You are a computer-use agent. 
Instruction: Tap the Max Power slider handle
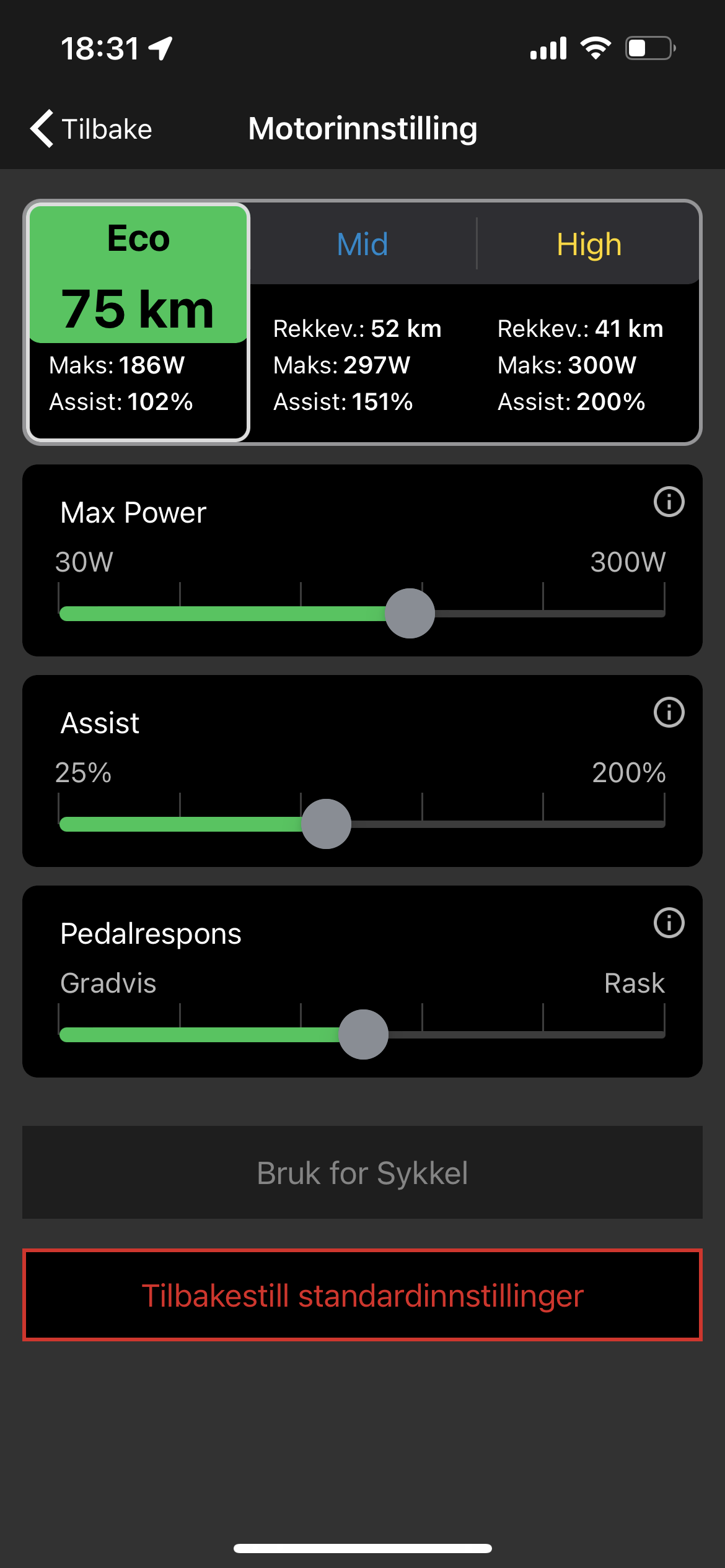410,613
